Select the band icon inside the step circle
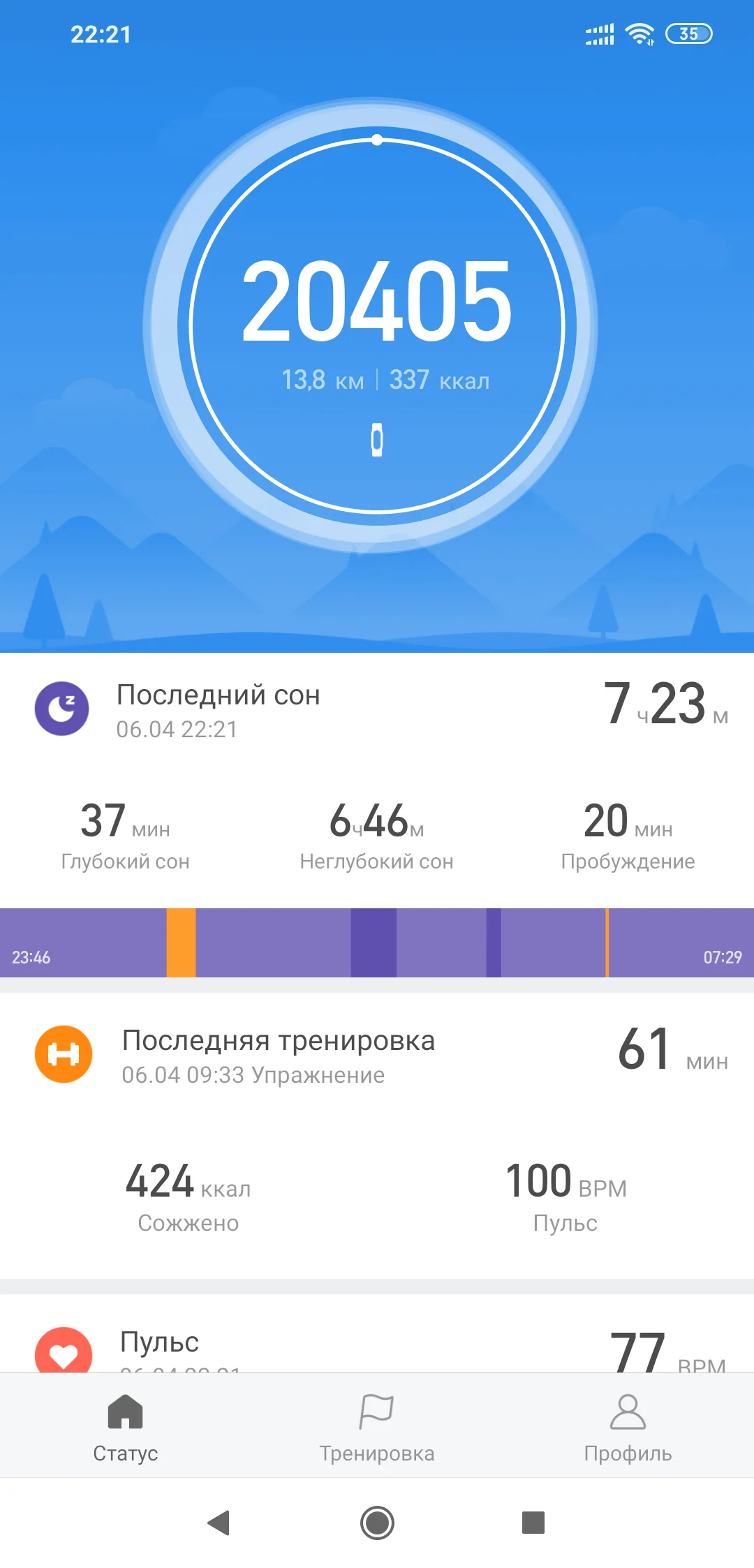This screenshot has width=754, height=1568. click(377, 440)
